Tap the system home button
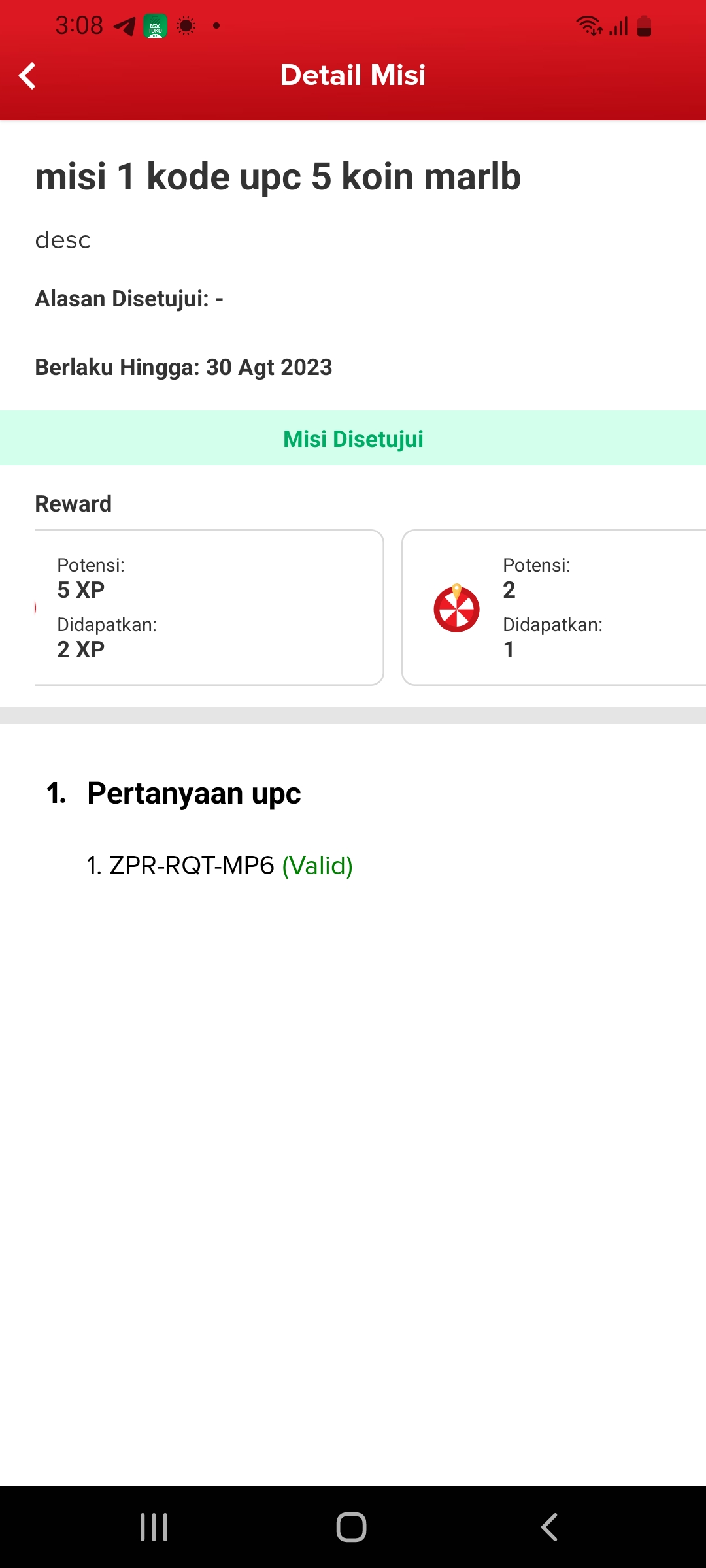The width and height of the screenshot is (706, 1568). coord(351,1527)
